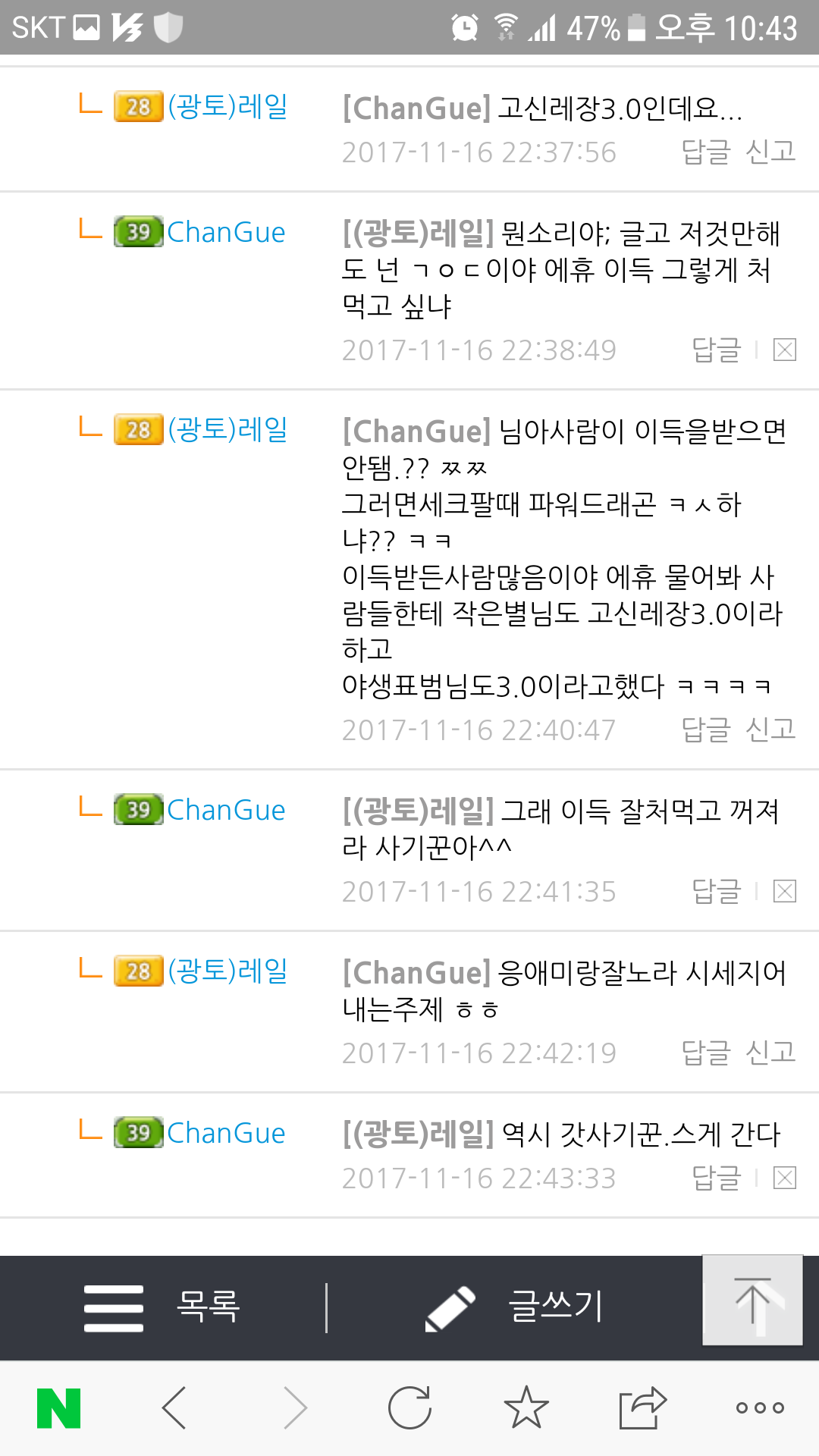
Task: Reply to the ChanGue comment from 22:41:35
Action: (716, 892)
